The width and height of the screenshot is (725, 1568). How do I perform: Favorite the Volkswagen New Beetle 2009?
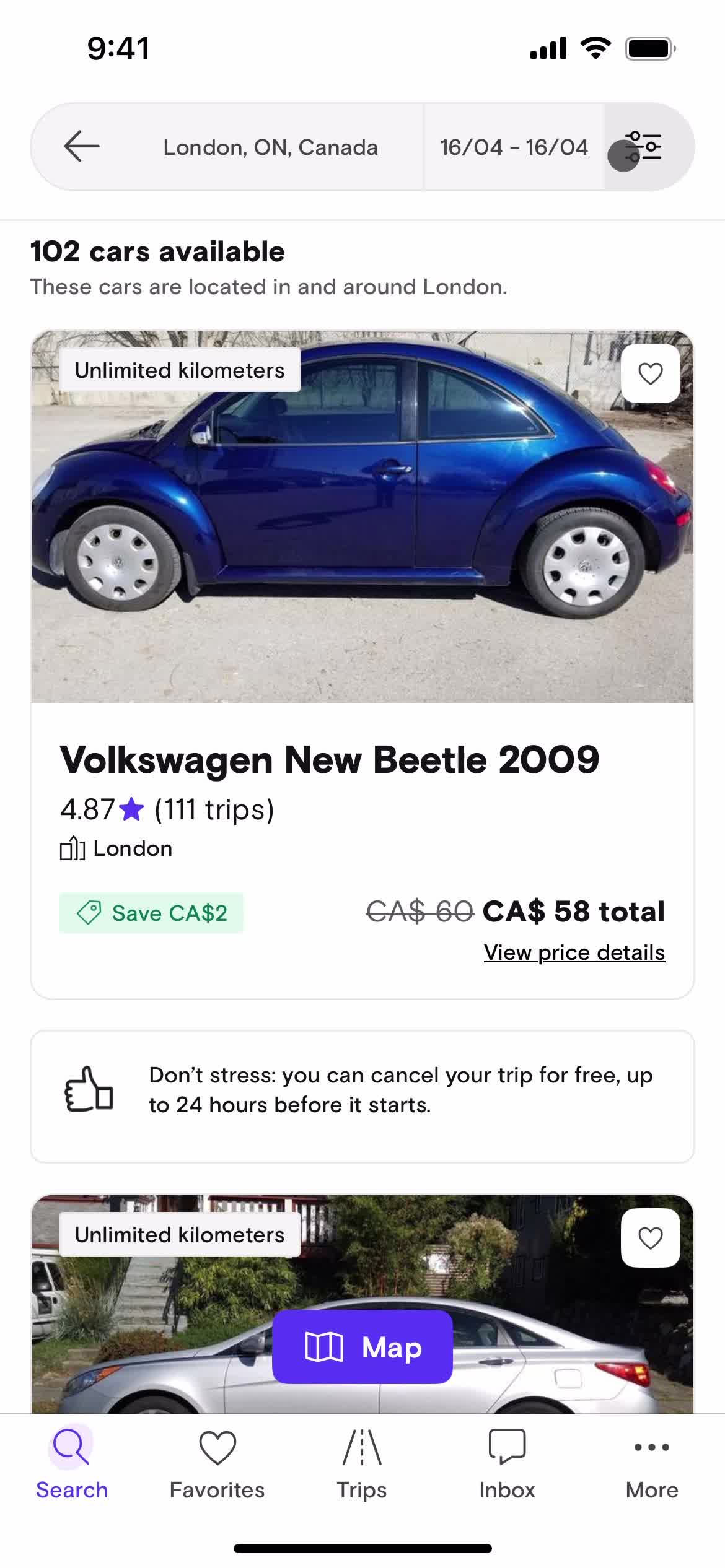click(x=650, y=373)
